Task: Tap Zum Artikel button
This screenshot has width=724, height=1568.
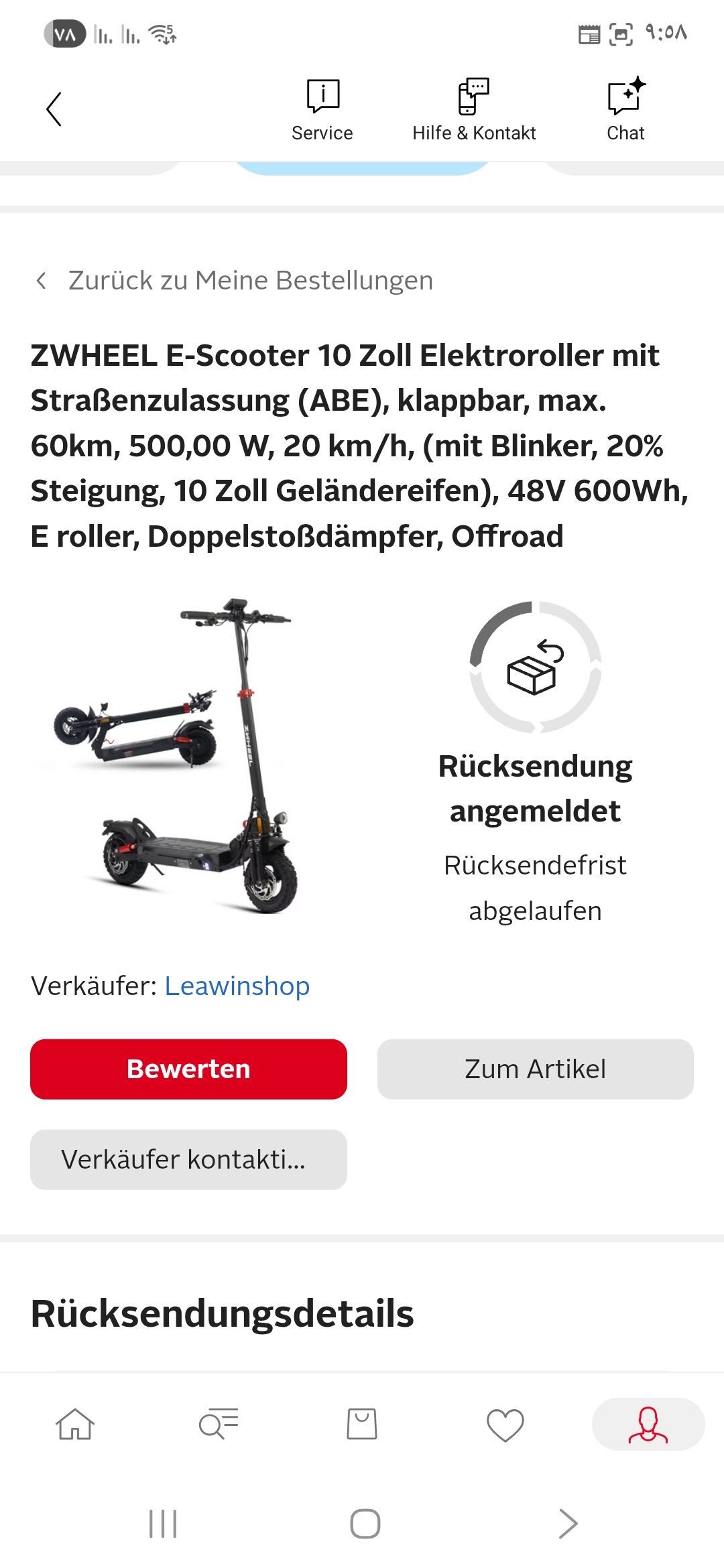Action: [x=535, y=1069]
